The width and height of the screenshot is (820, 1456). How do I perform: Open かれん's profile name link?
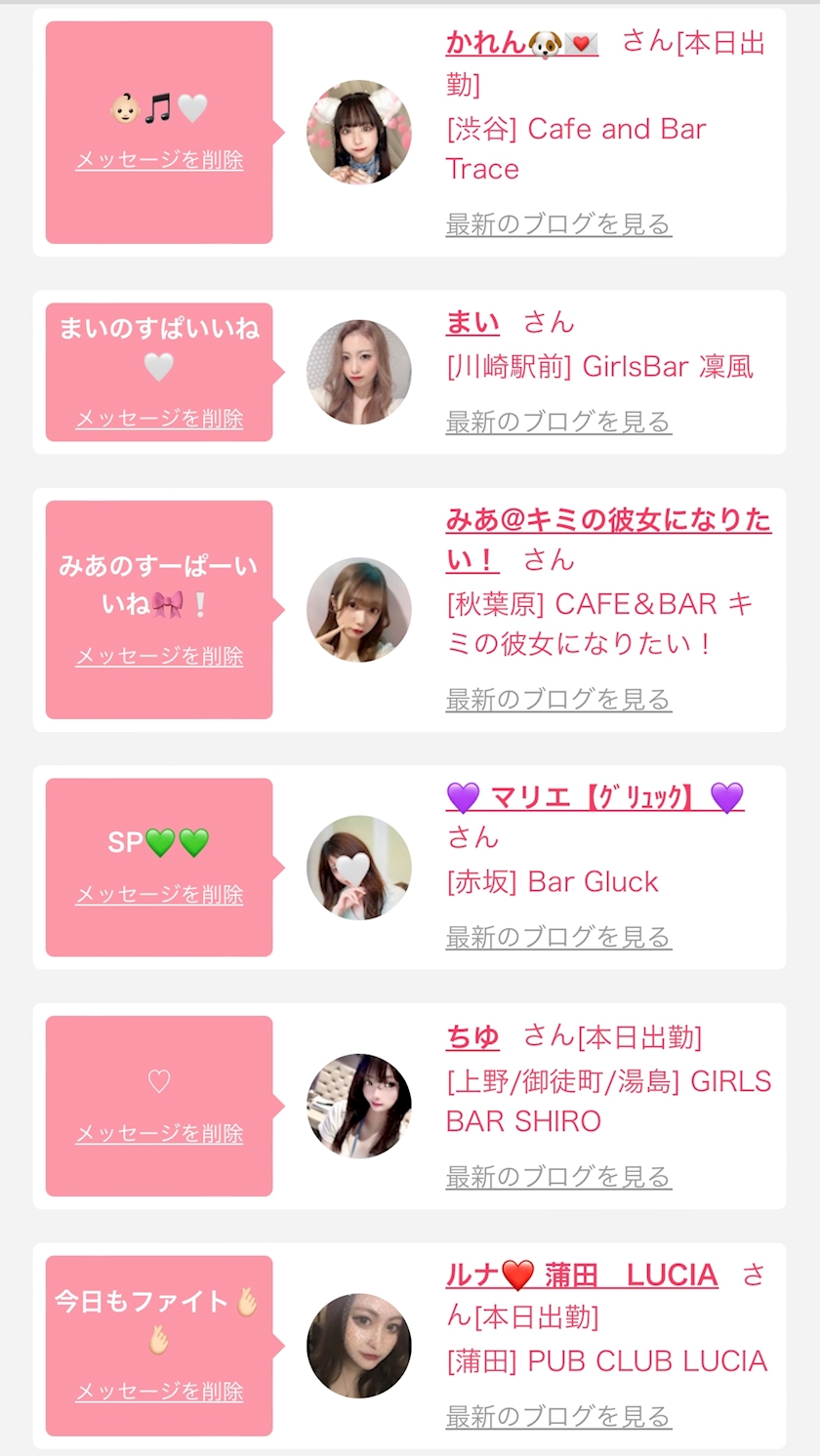click(x=521, y=43)
